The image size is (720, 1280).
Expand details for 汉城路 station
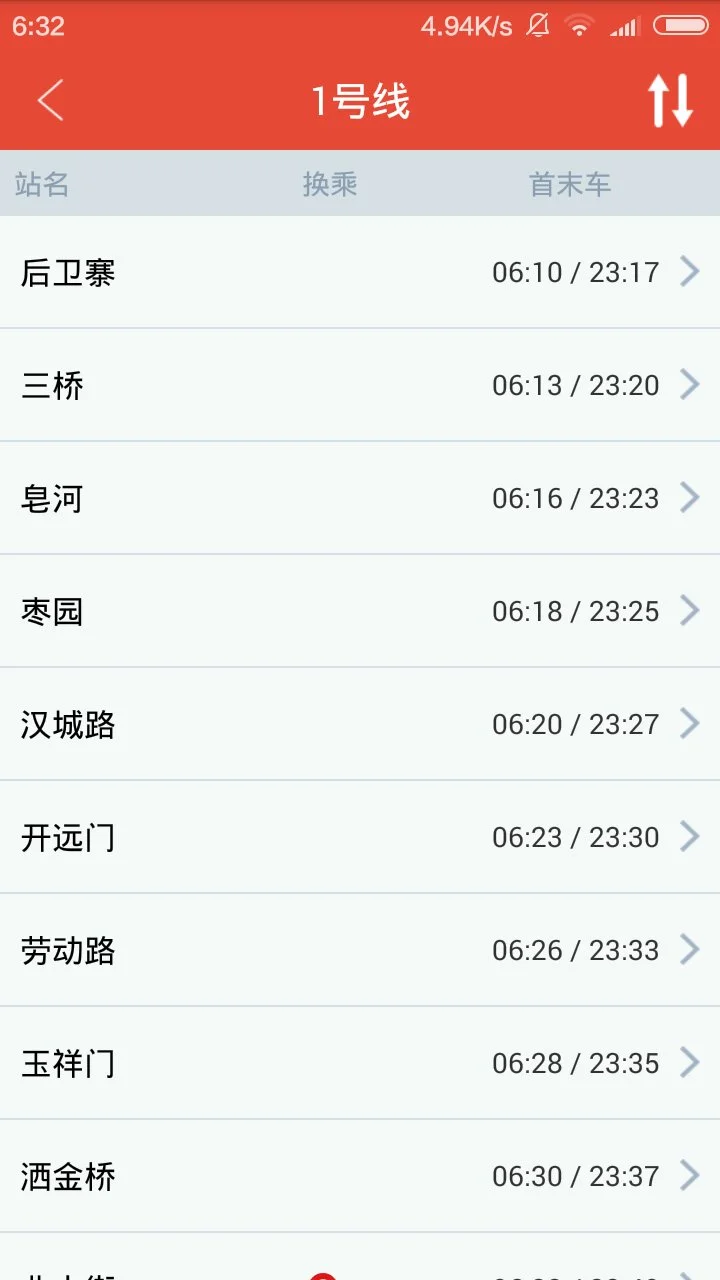tap(360, 724)
